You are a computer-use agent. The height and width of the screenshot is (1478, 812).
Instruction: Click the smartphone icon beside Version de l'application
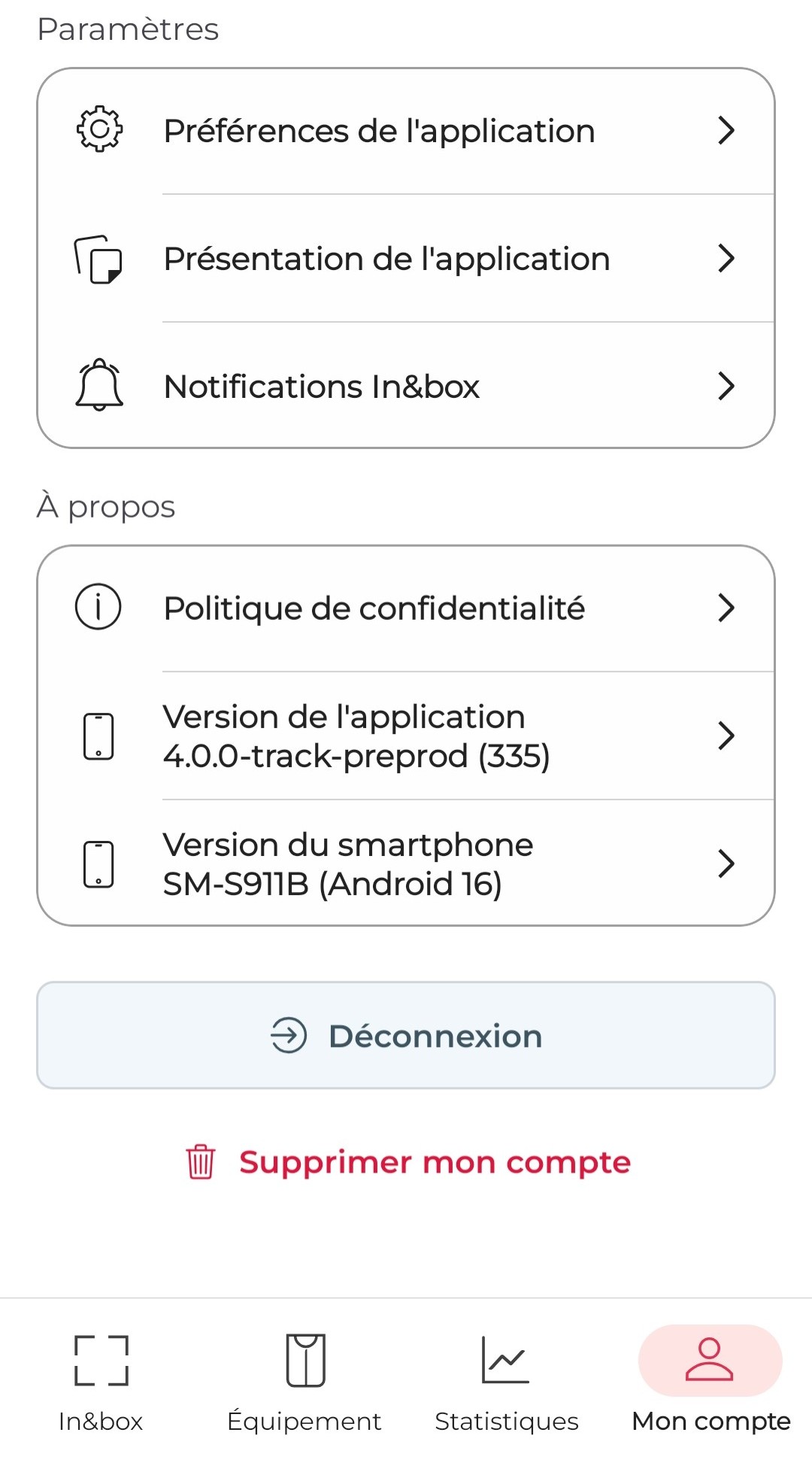click(x=98, y=735)
